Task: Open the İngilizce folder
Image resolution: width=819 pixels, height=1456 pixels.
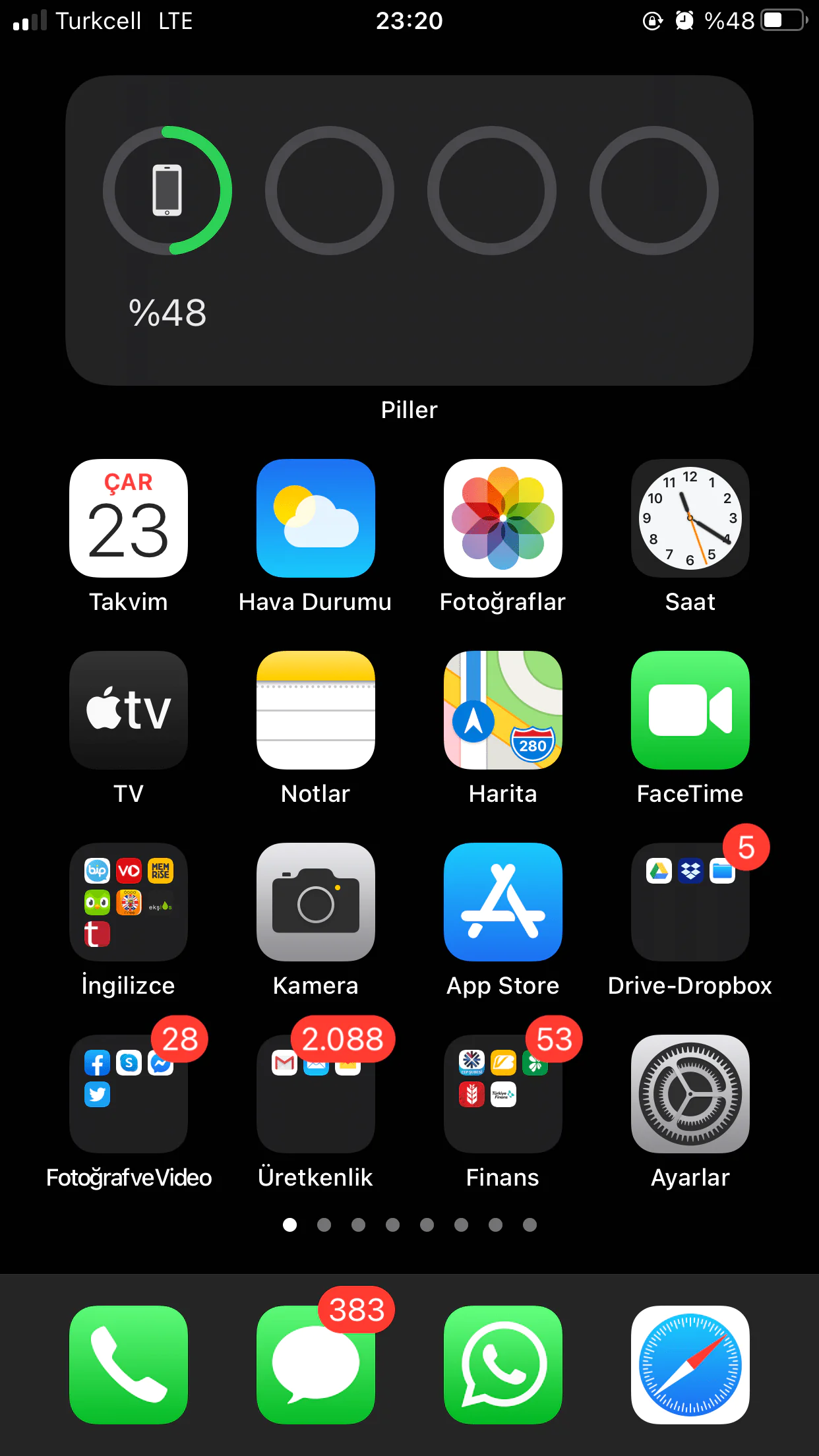Action: click(129, 902)
